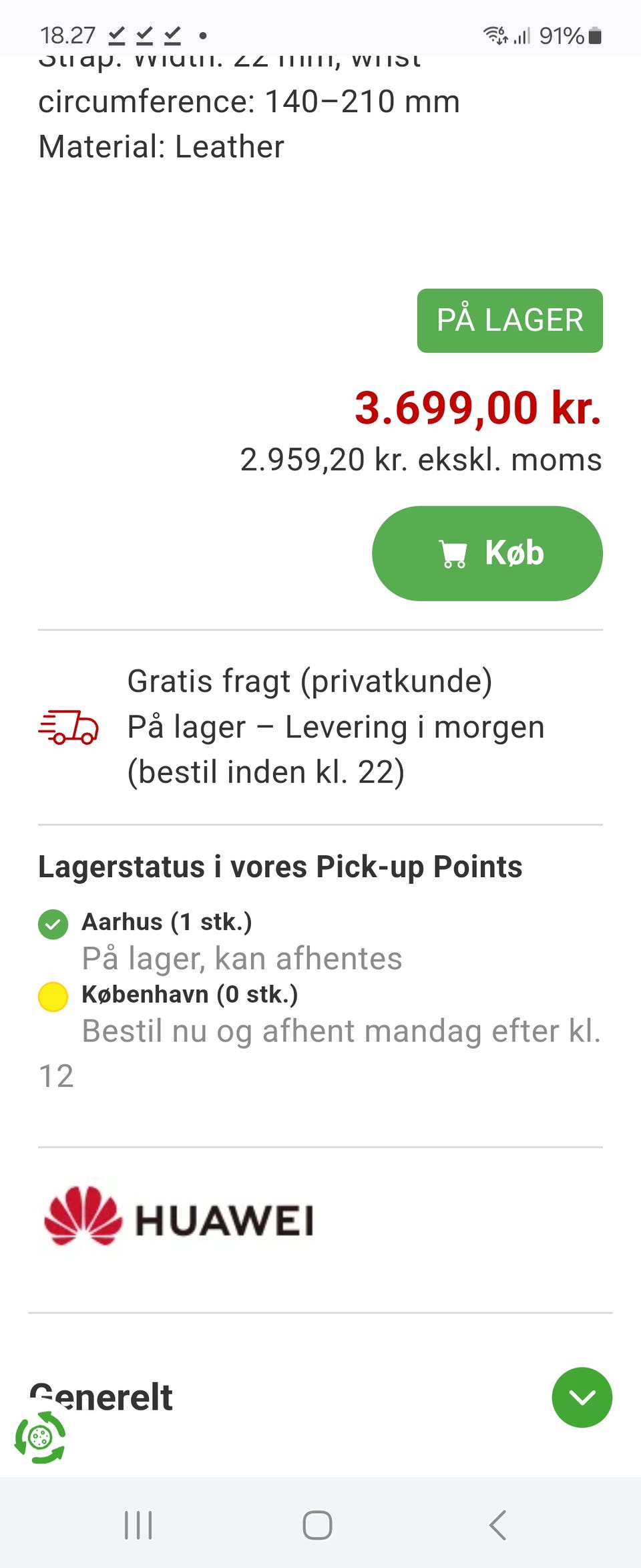Expand the Generelt section
Image resolution: width=641 pixels, height=1568 pixels.
click(x=582, y=1397)
